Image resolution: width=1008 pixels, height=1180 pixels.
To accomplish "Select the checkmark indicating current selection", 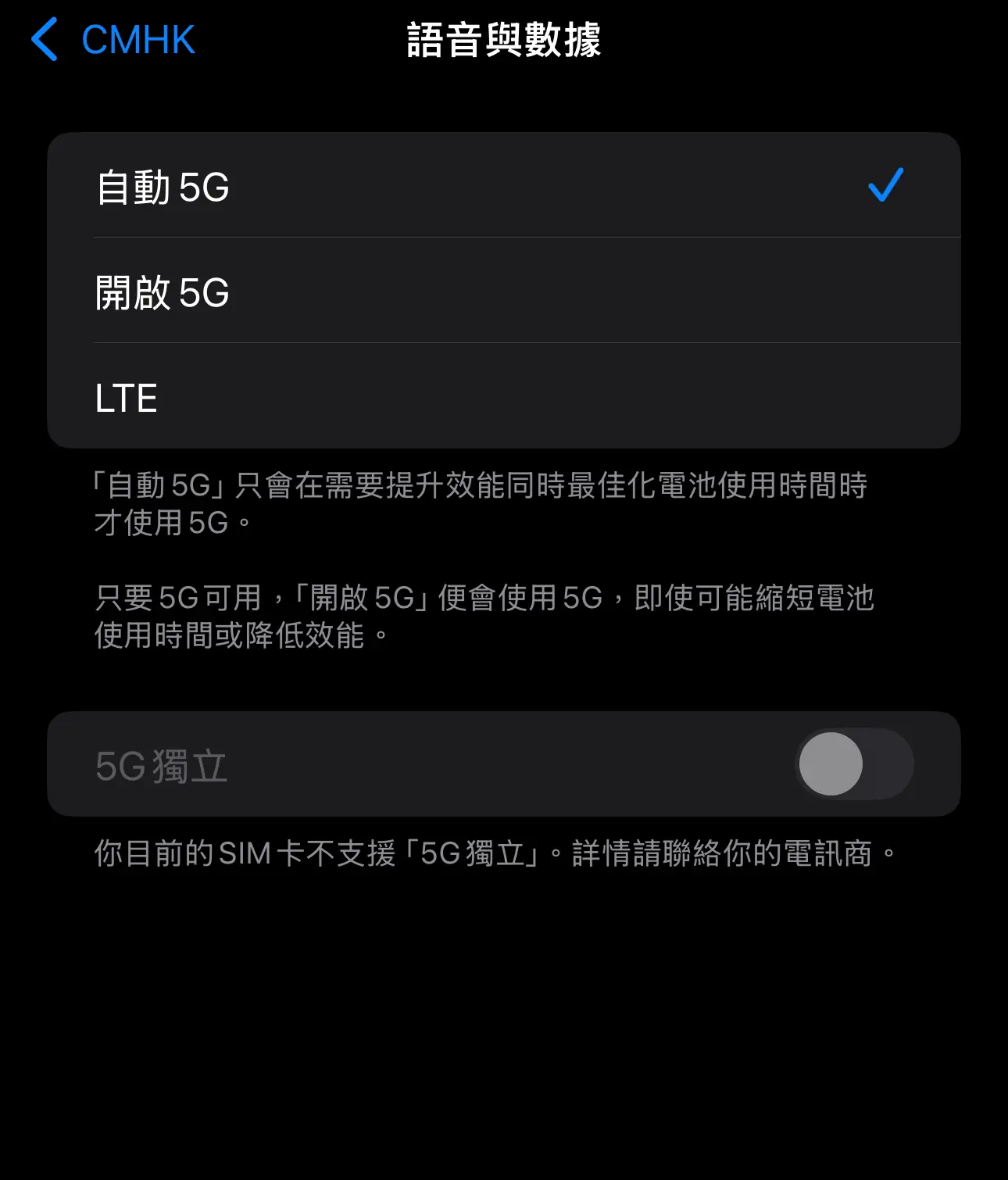I will [885, 185].
